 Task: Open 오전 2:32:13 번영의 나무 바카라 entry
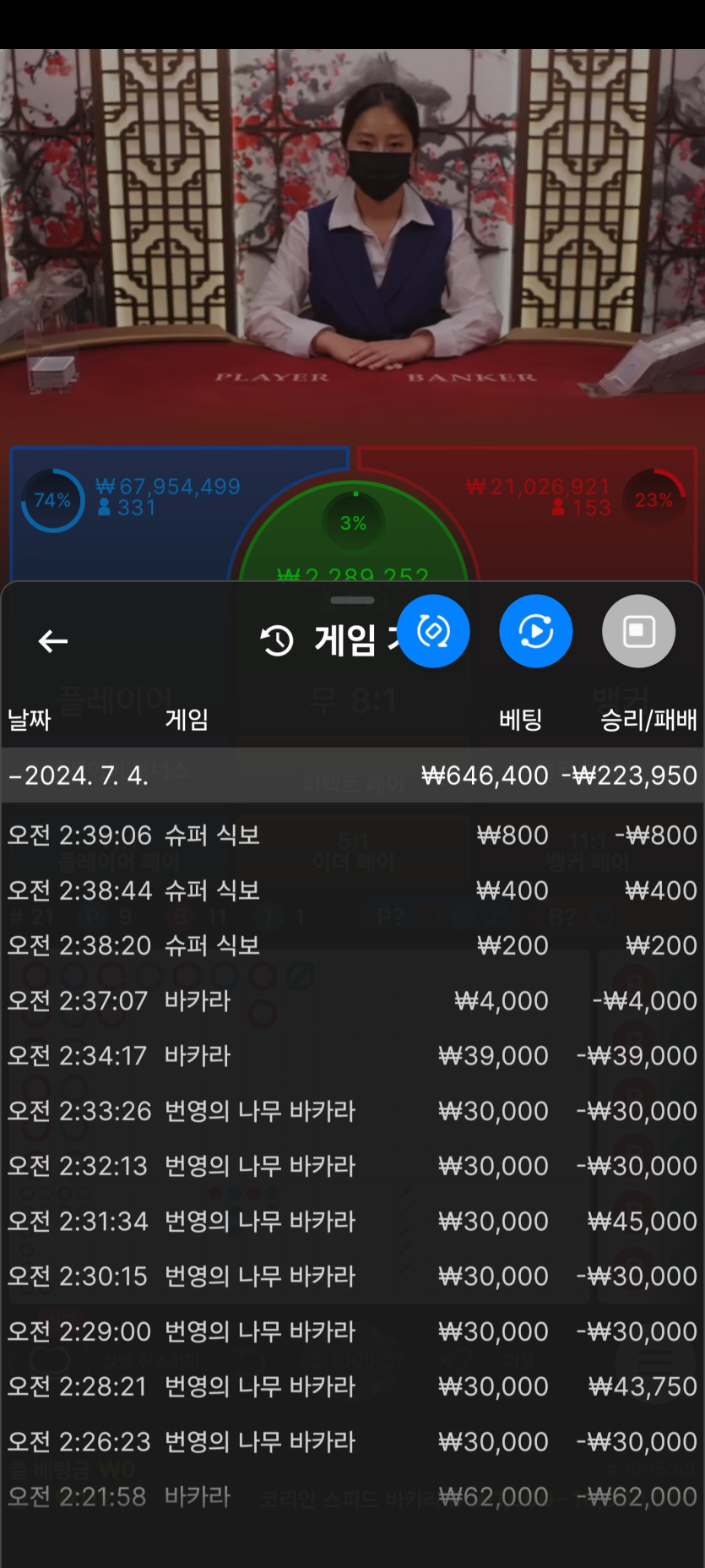(x=352, y=1166)
